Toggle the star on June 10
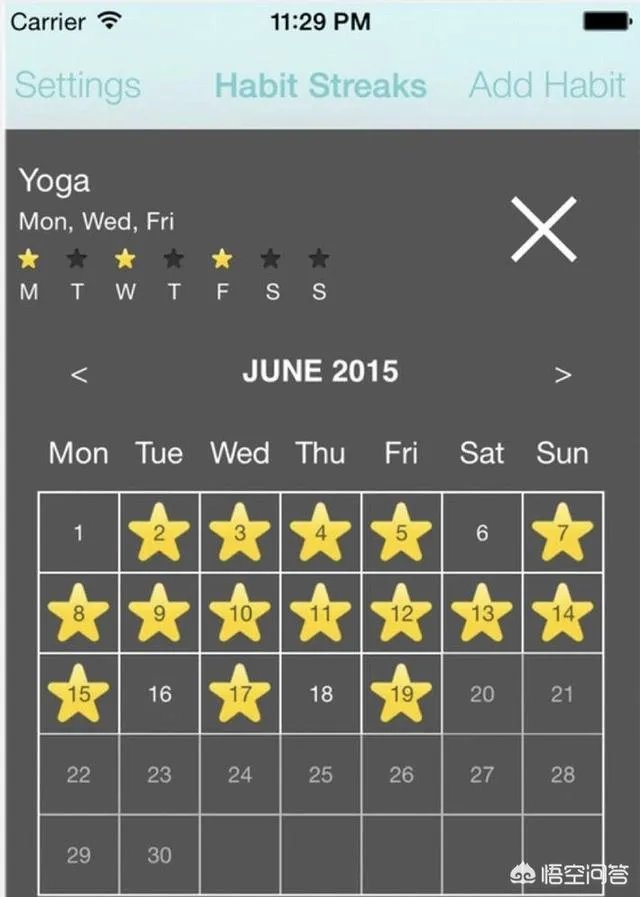This screenshot has height=897, width=640. (x=240, y=613)
